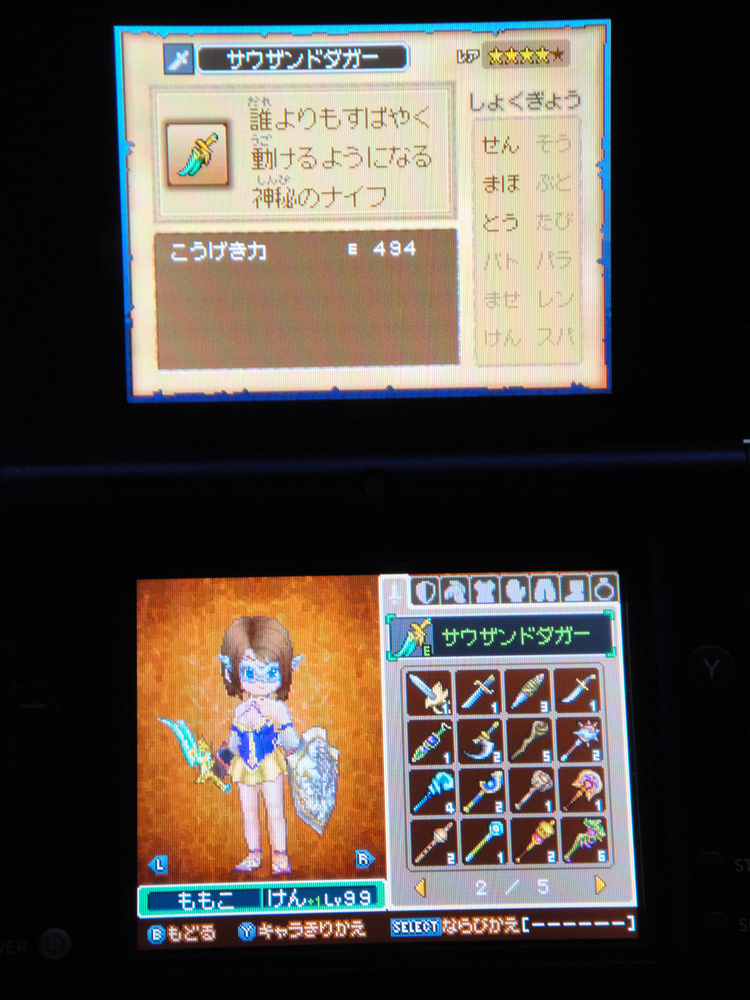Switch to the gloves equipment tab

click(516, 592)
